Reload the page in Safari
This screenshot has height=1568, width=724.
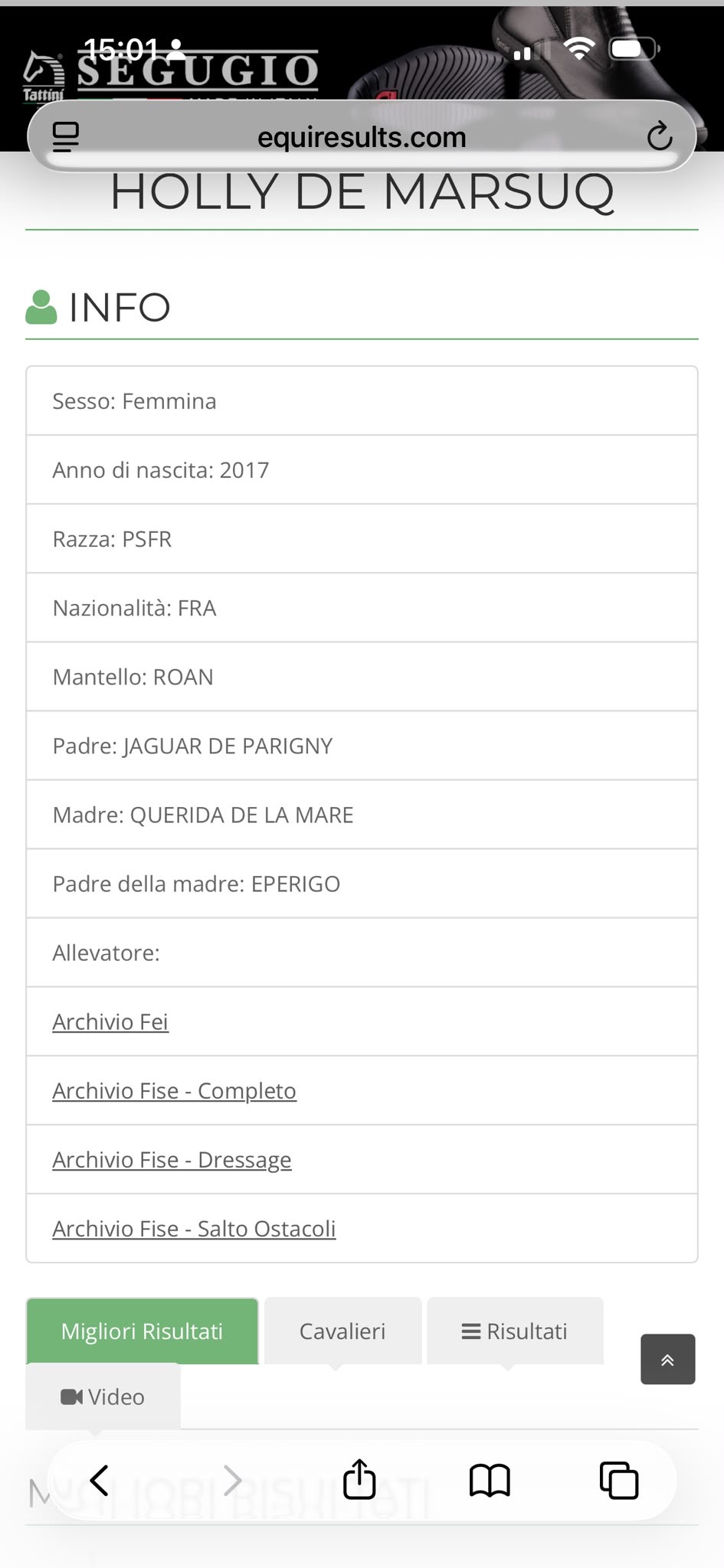coord(659,137)
